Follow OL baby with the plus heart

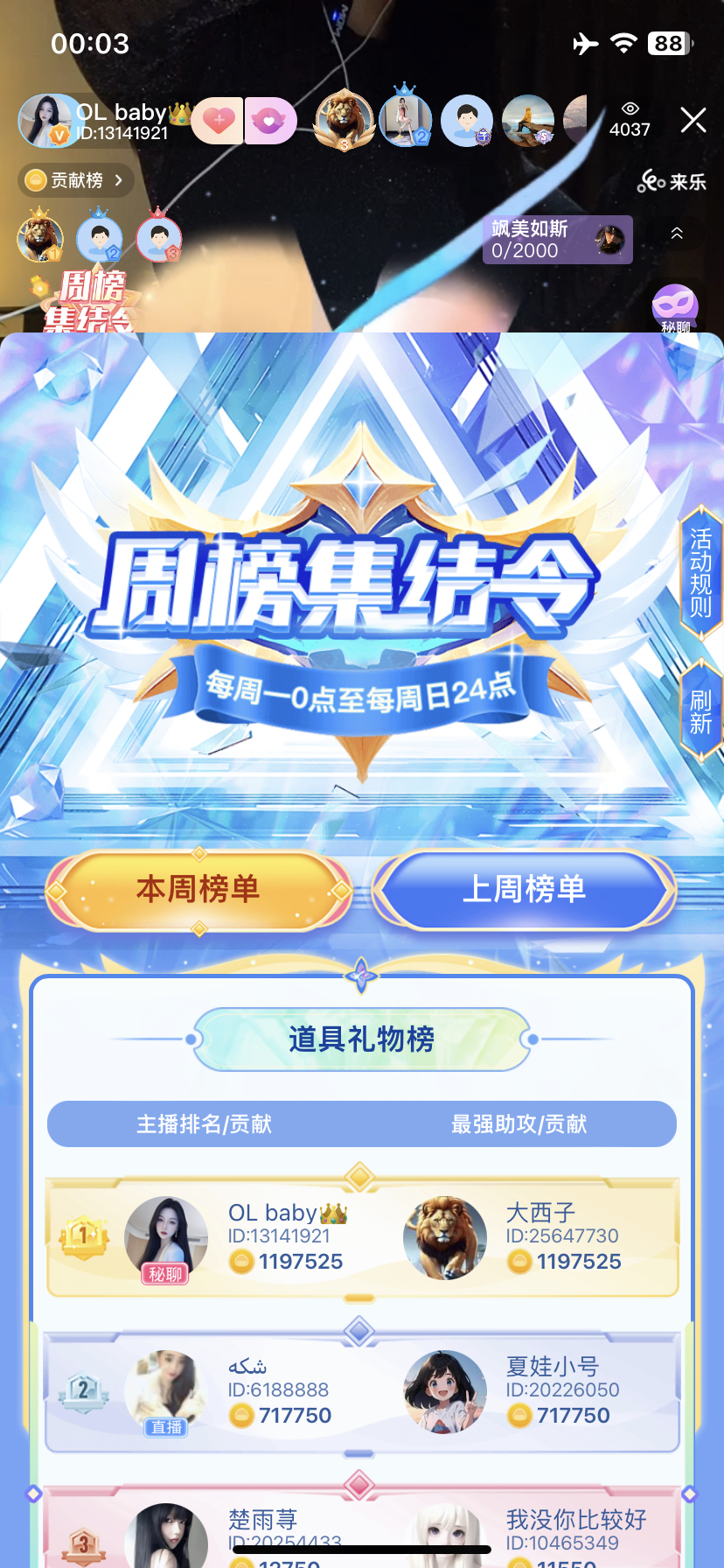click(218, 121)
